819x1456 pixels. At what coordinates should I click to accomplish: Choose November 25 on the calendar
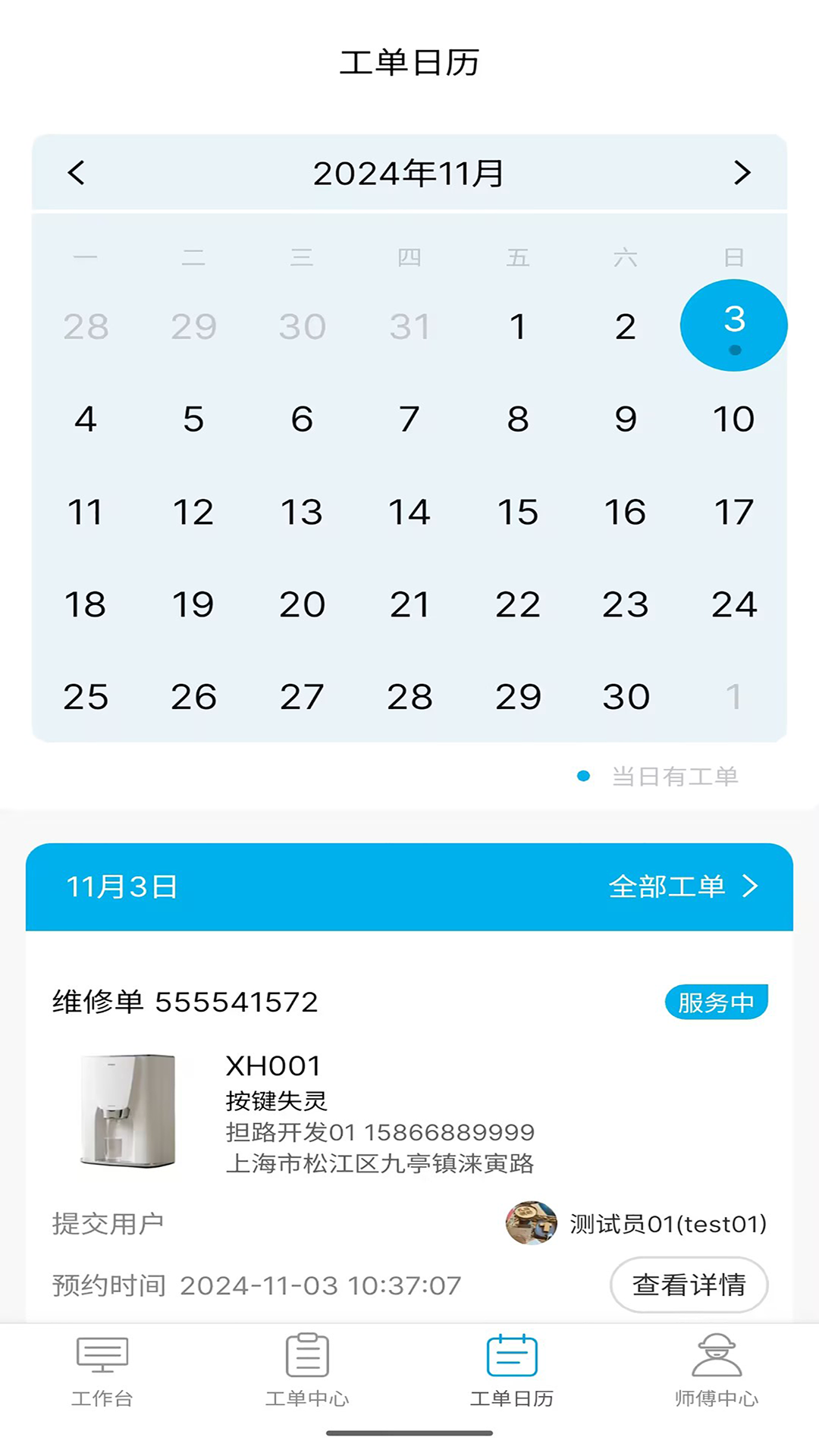pos(86,697)
